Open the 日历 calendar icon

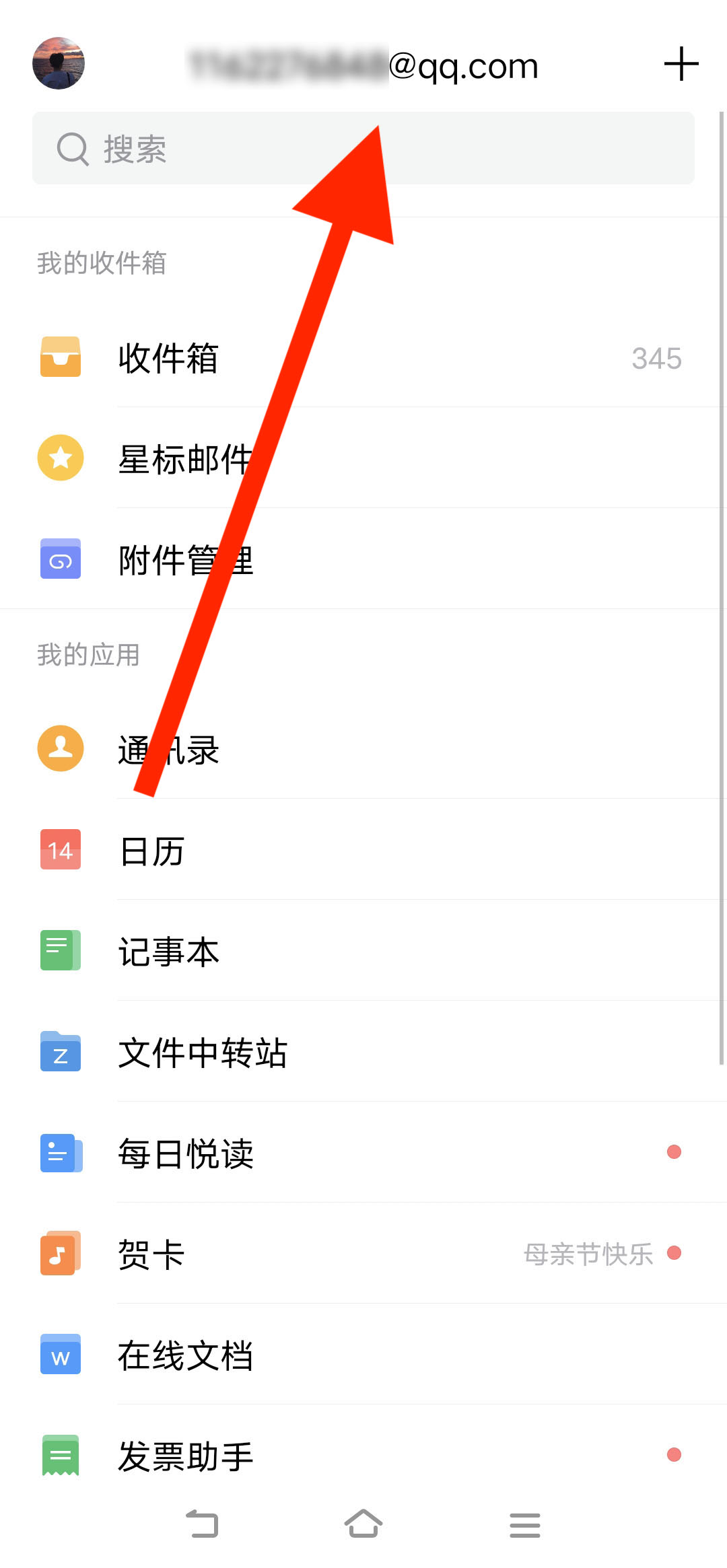[x=60, y=850]
